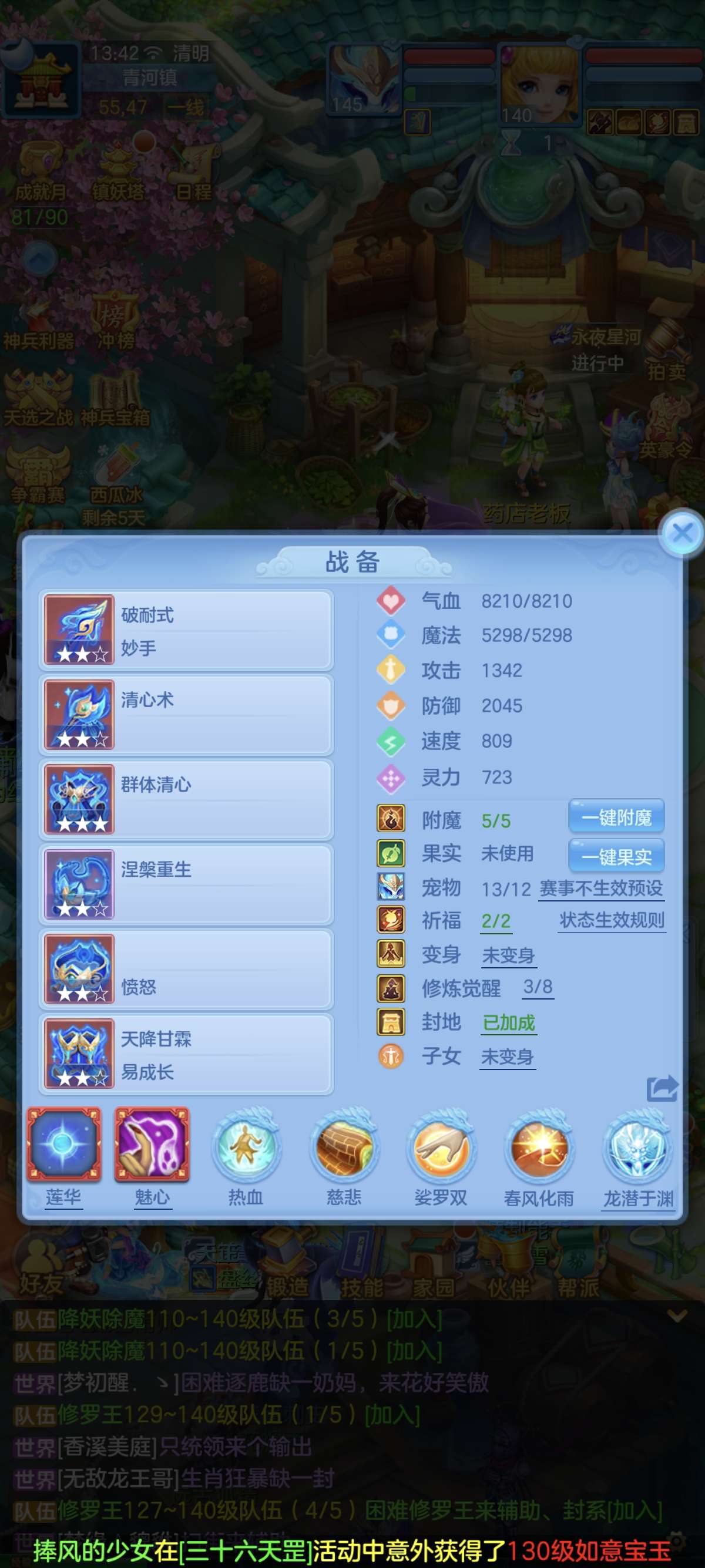This screenshot has height=1568, width=705.
Task: Tap the 一键附魔 button
Action: (616, 817)
